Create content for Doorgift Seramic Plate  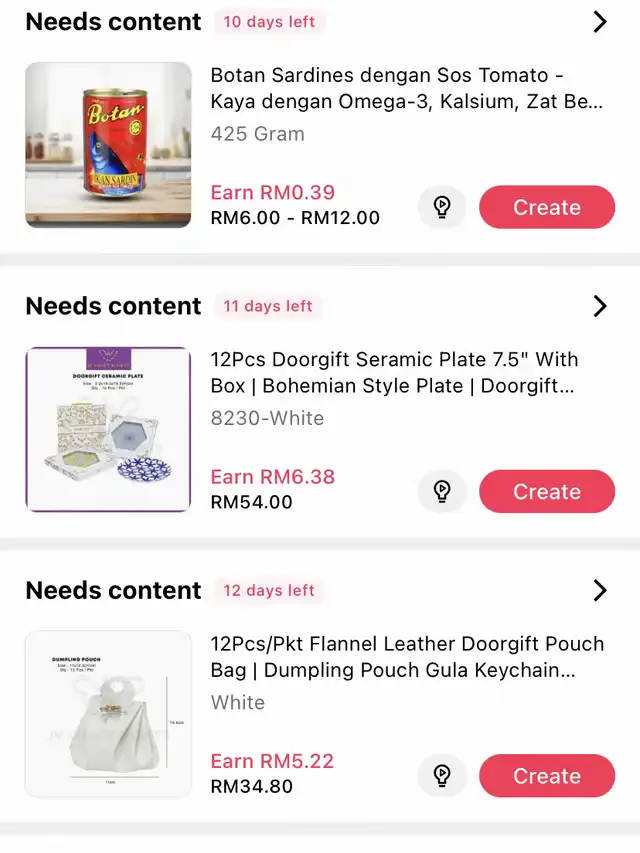546,491
